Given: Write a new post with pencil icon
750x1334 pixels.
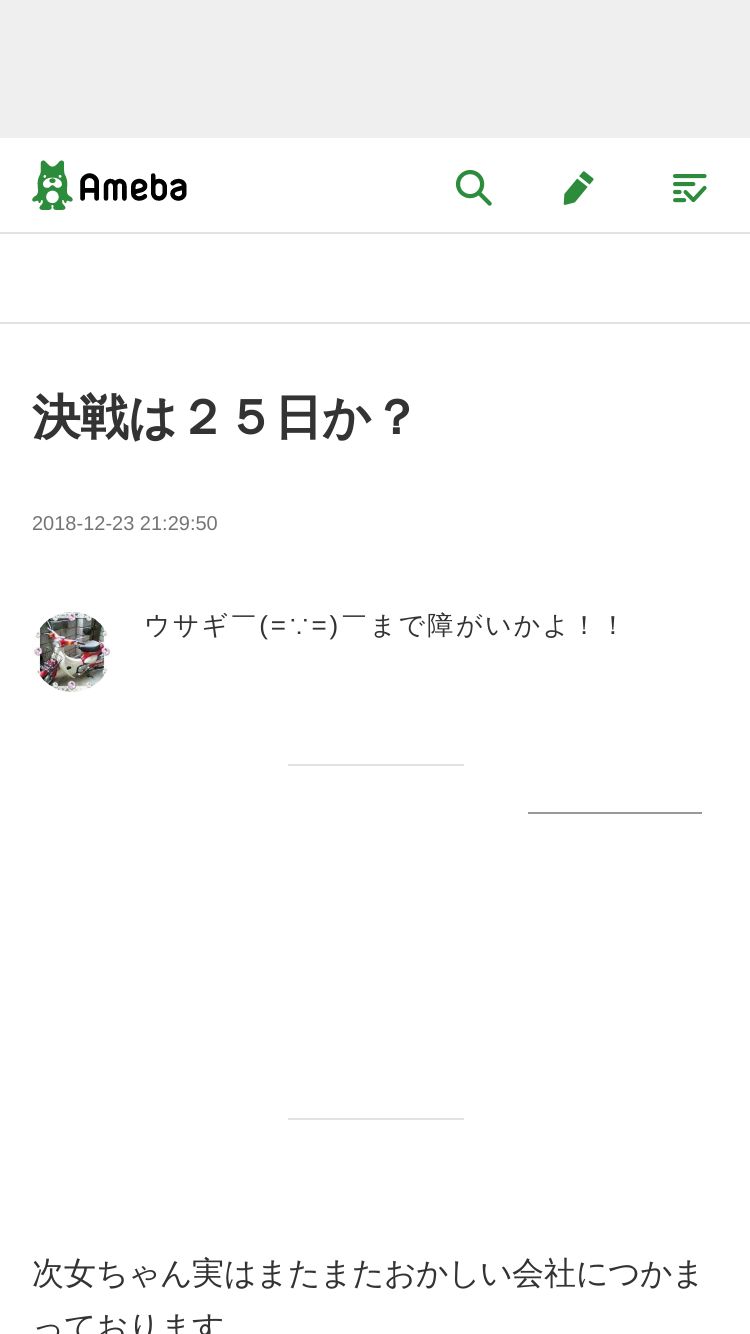Looking at the screenshot, I should coord(579,187).
